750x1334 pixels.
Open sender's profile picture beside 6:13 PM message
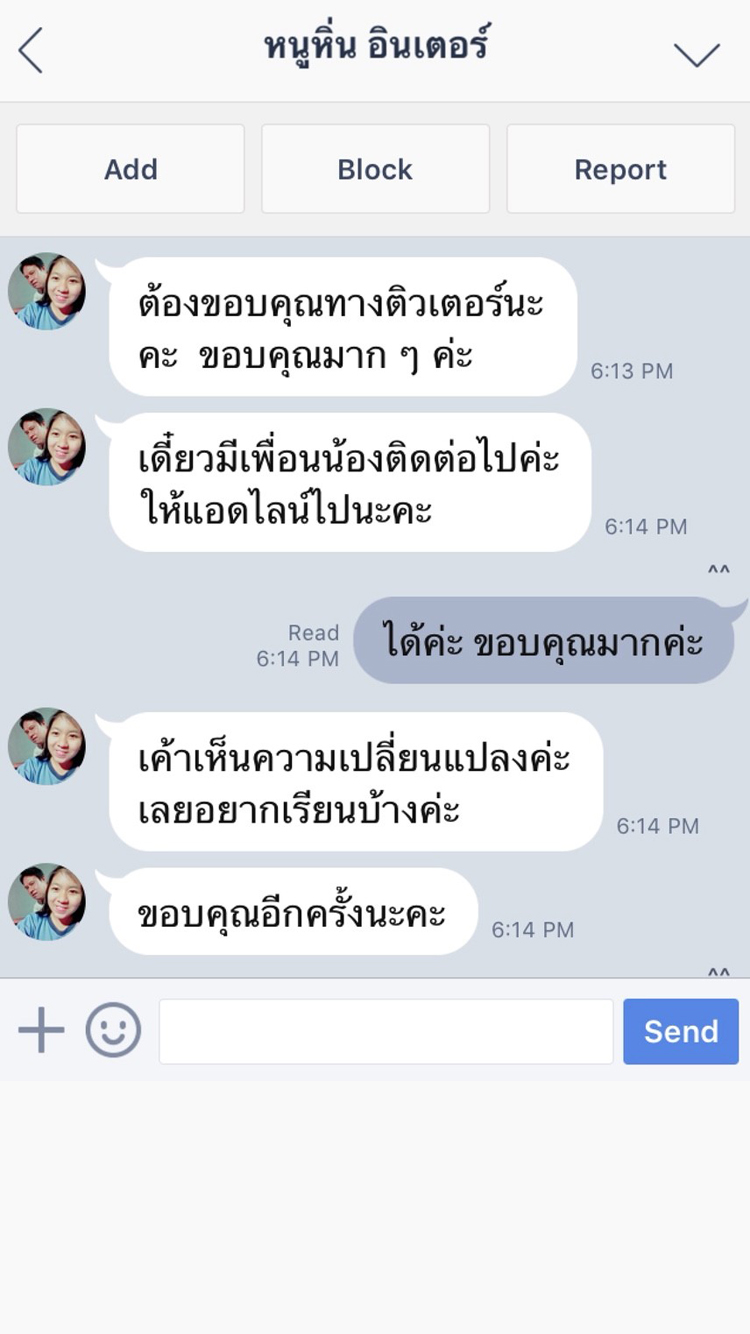(x=47, y=292)
